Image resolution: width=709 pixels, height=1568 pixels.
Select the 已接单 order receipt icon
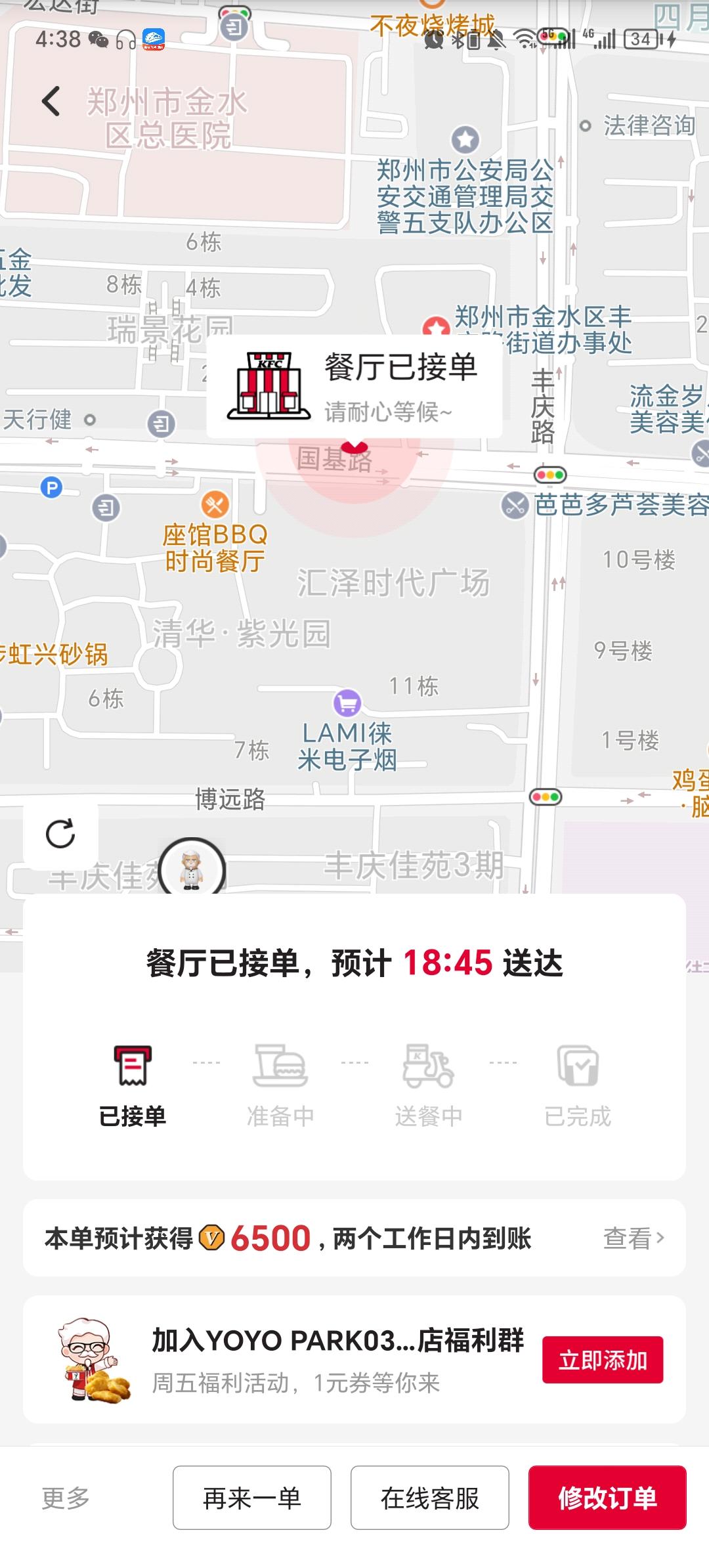[x=133, y=1065]
